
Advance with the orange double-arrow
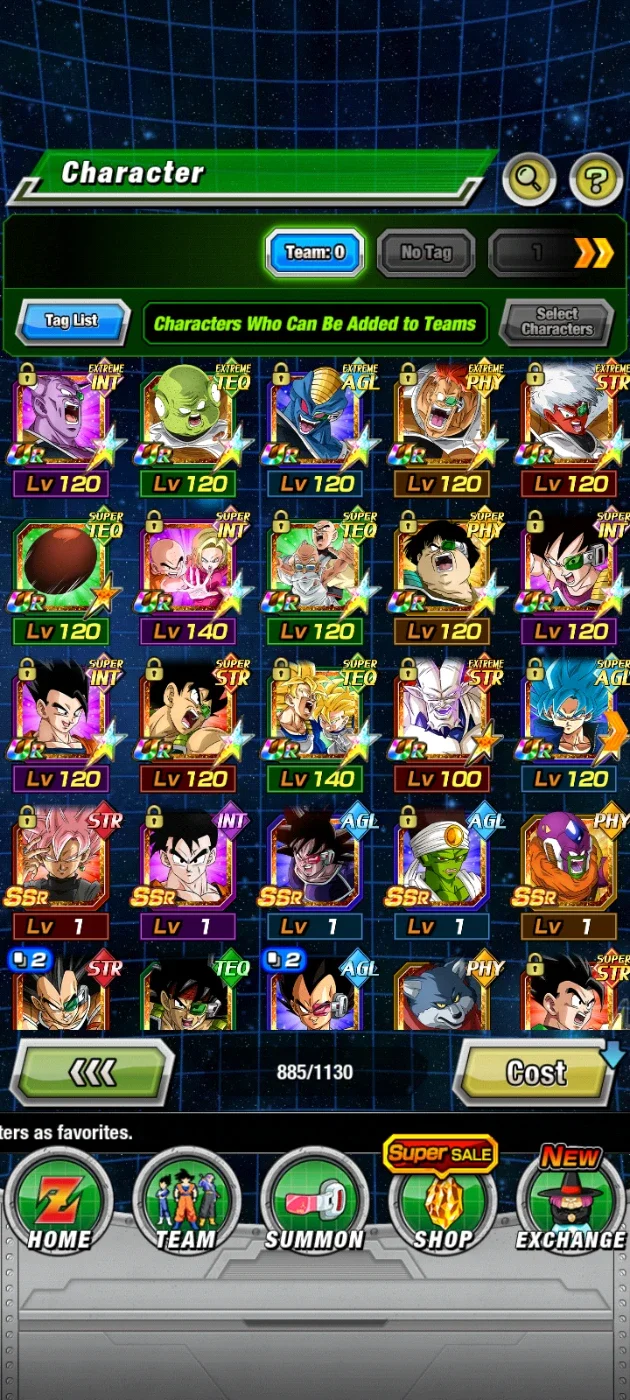[593, 252]
